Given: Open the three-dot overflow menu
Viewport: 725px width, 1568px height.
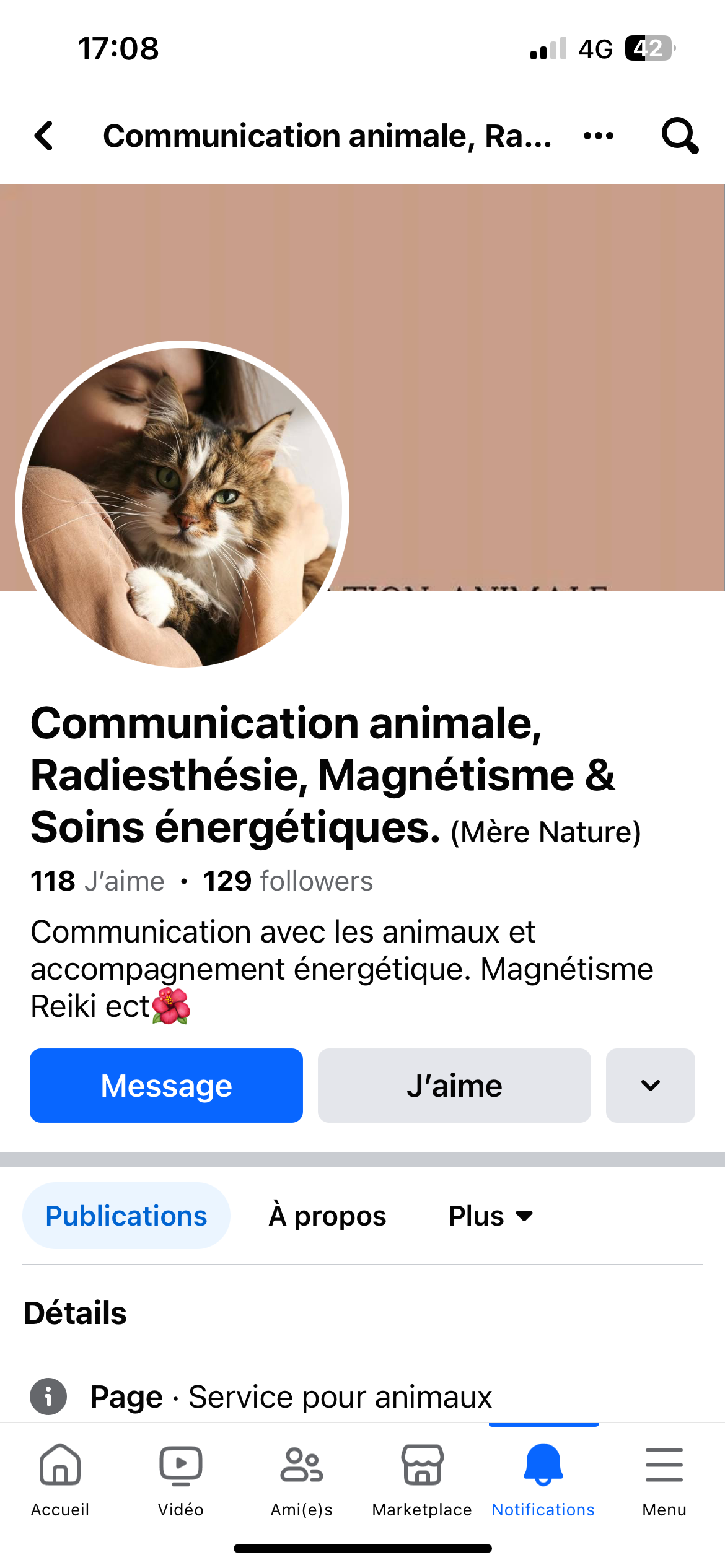Looking at the screenshot, I should click(x=599, y=136).
